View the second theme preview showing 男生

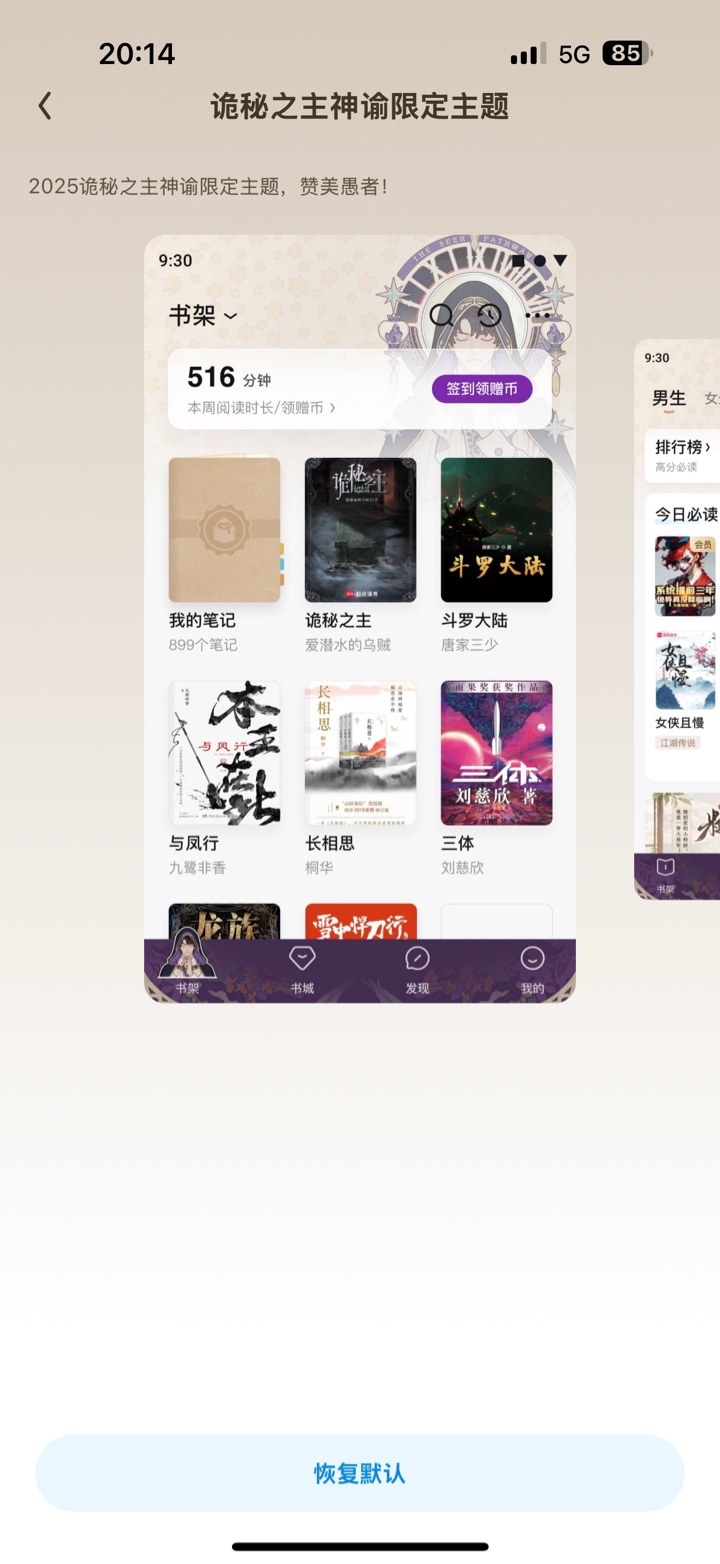677,619
